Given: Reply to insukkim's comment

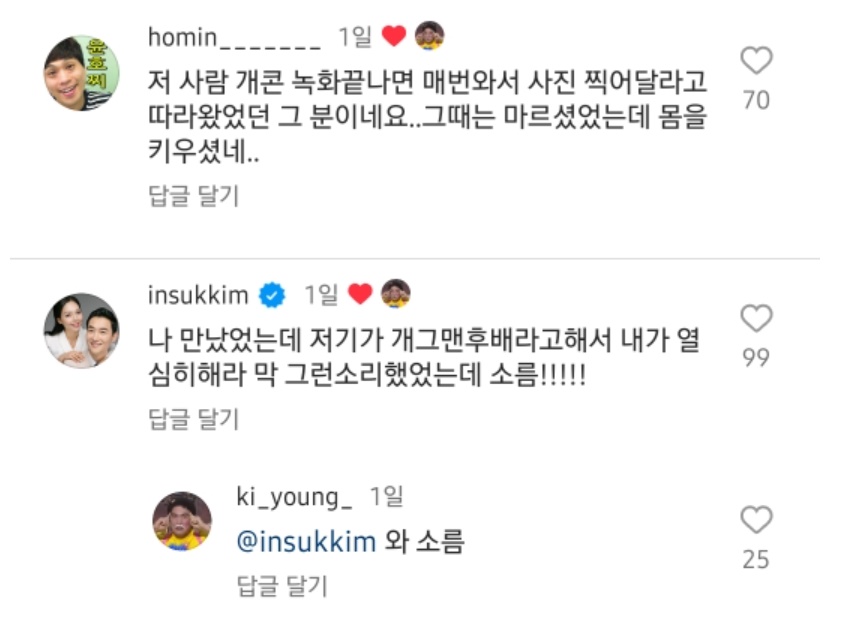Looking at the screenshot, I should [193, 418].
